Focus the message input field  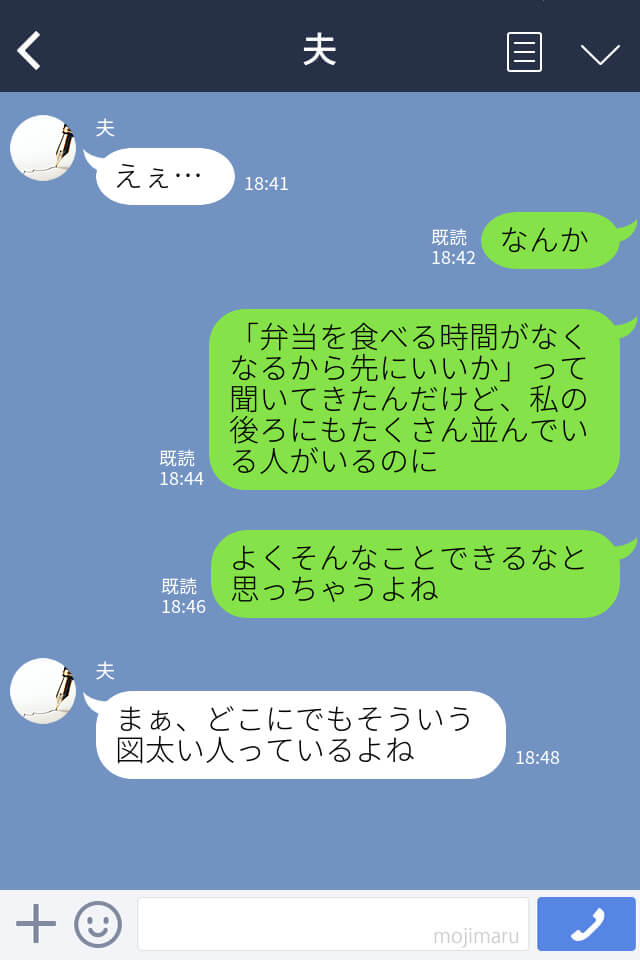pyautogui.click(x=332, y=924)
